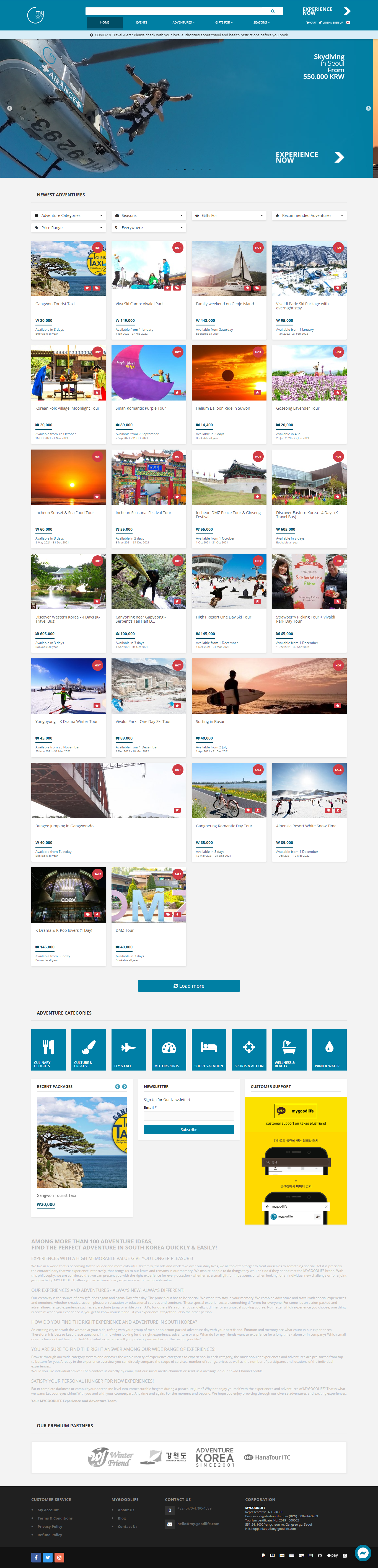Open the Messenger chat bubble

[363, 1553]
